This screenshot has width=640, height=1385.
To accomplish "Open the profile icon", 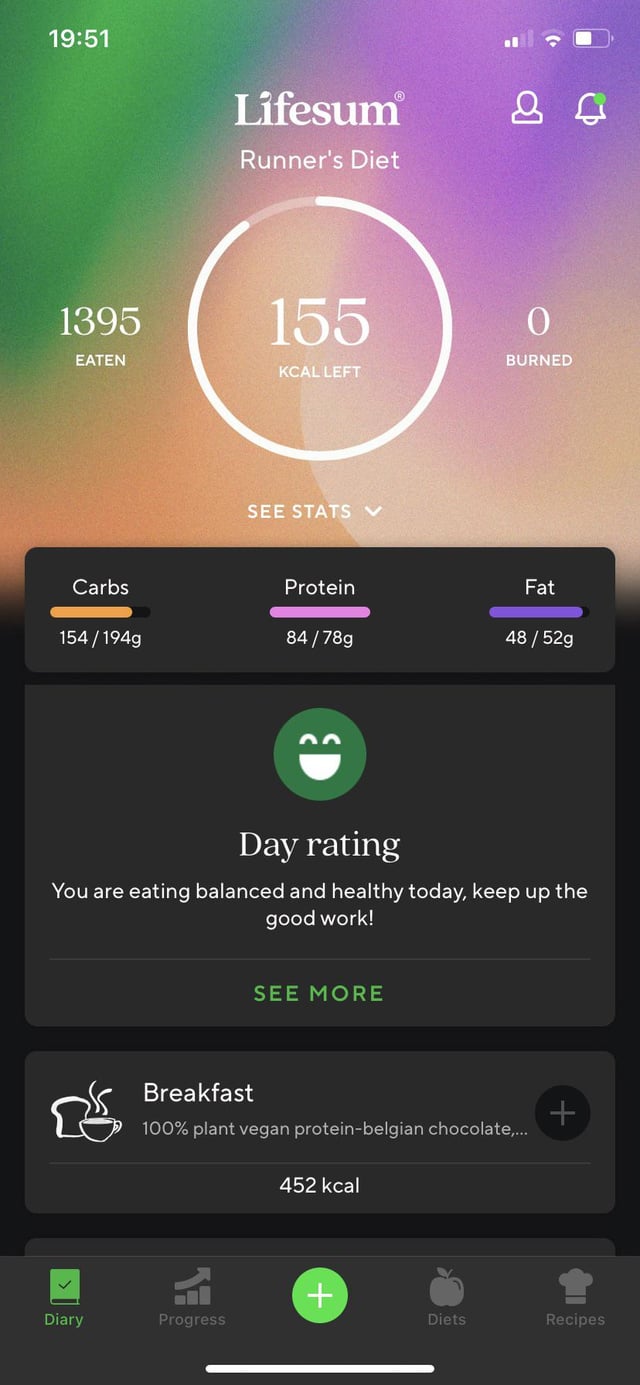I will pyautogui.click(x=527, y=108).
